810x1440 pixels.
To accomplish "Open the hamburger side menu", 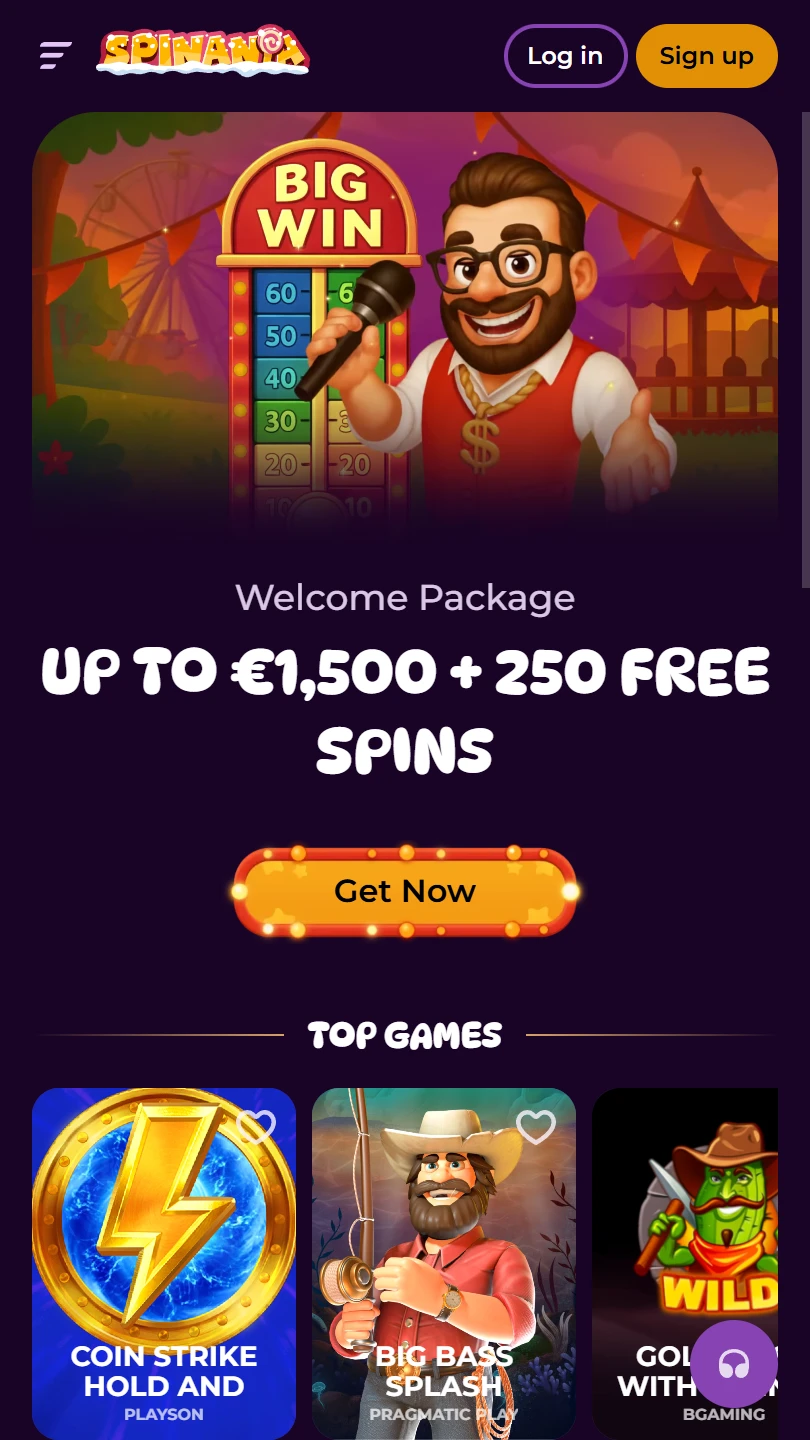I will point(55,55).
